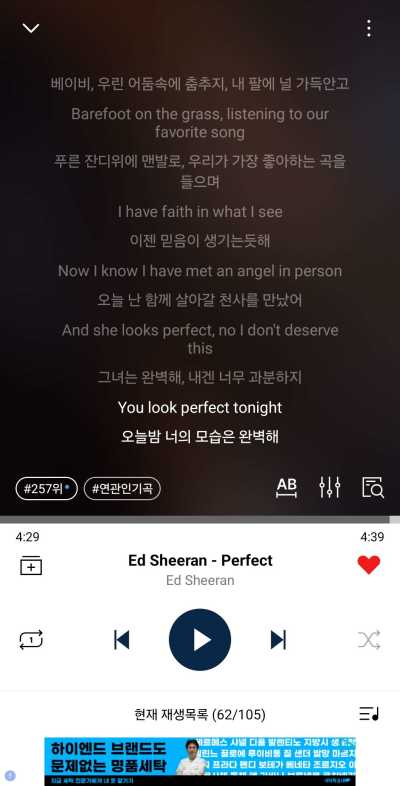Toggle shuffle playback

coord(369,640)
